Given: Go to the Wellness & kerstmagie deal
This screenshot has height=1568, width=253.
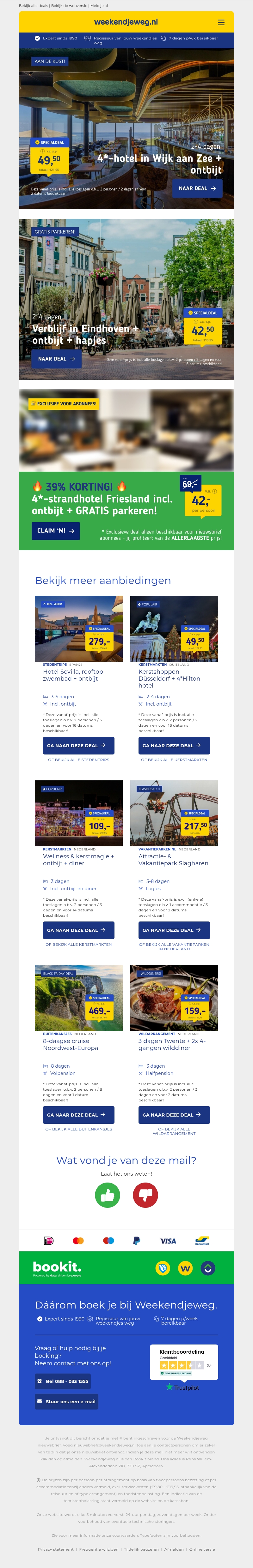Looking at the screenshot, I should [79, 930].
